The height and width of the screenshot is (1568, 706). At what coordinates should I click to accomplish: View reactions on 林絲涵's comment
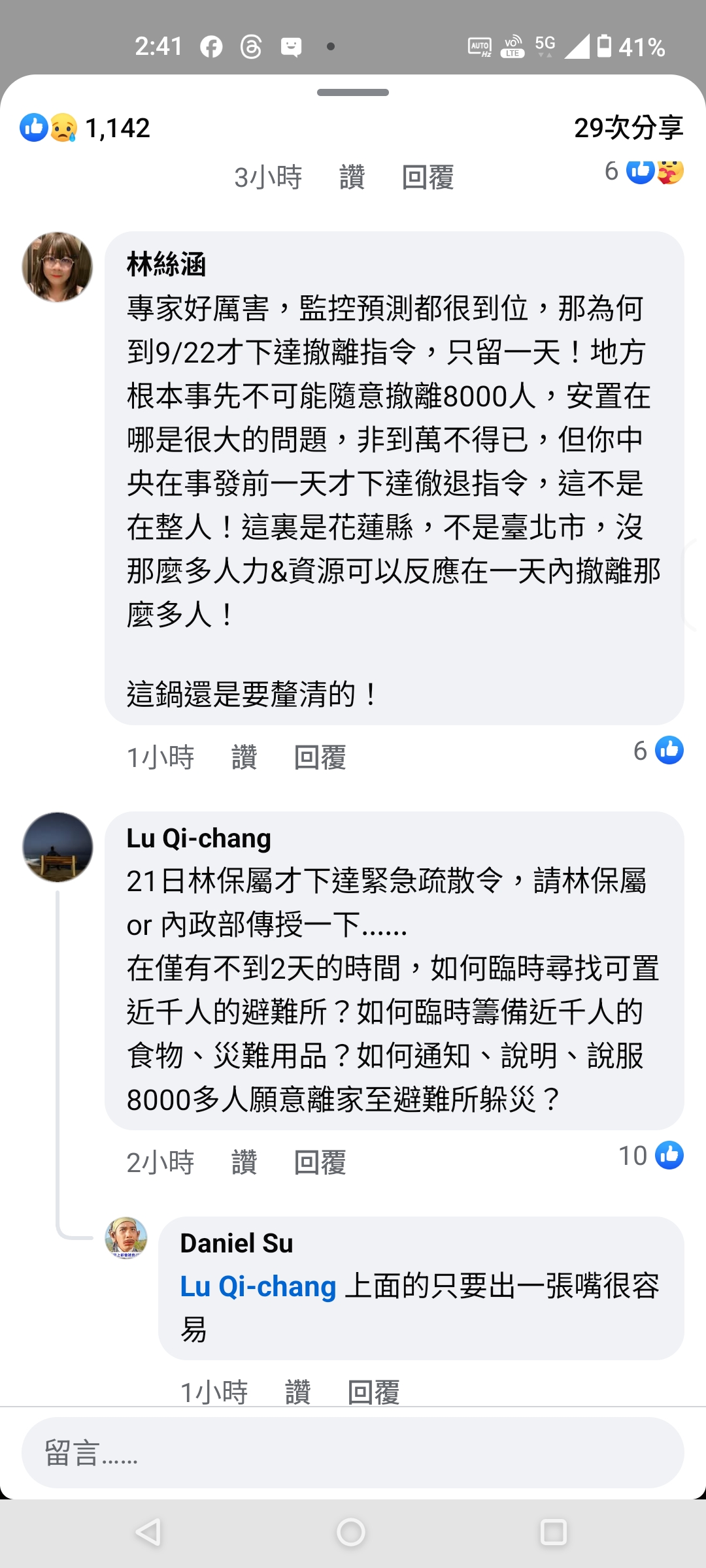(x=658, y=750)
